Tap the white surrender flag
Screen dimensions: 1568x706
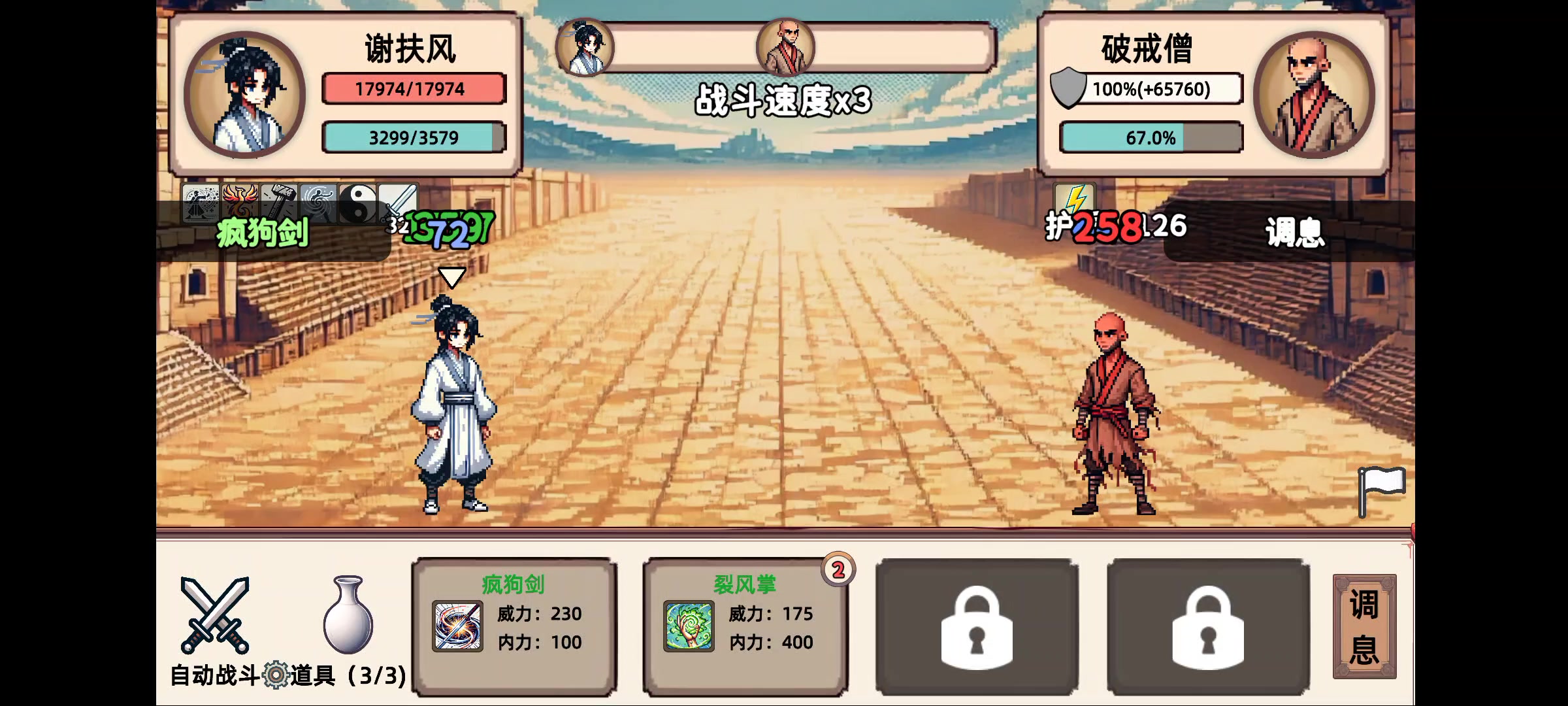pyautogui.click(x=1381, y=490)
